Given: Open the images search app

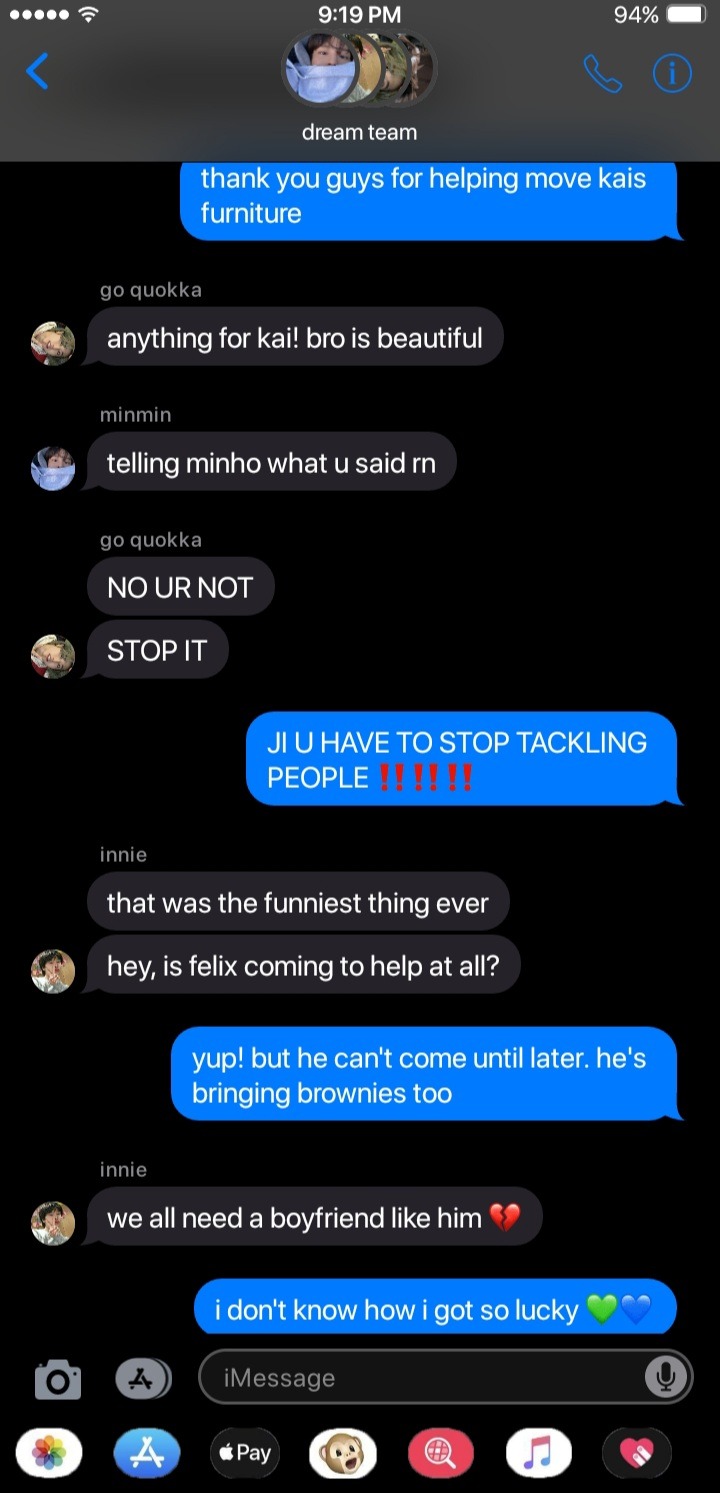Looking at the screenshot, I should point(441,1453).
